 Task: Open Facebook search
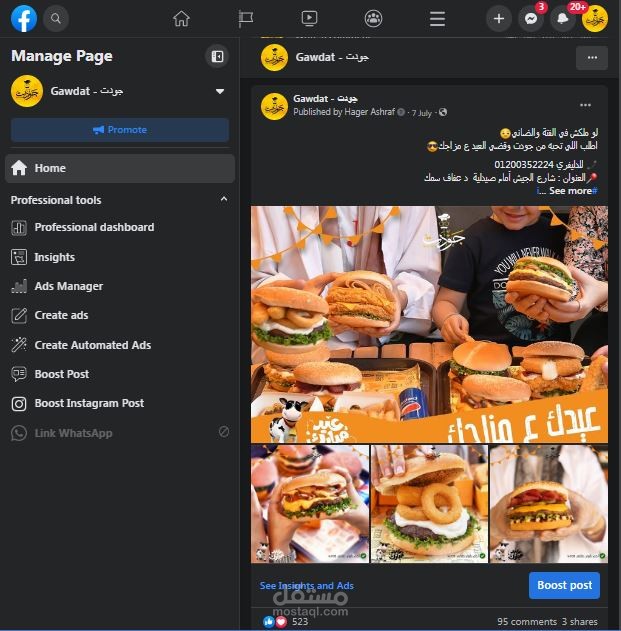pyautogui.click(x=56, y=19)
